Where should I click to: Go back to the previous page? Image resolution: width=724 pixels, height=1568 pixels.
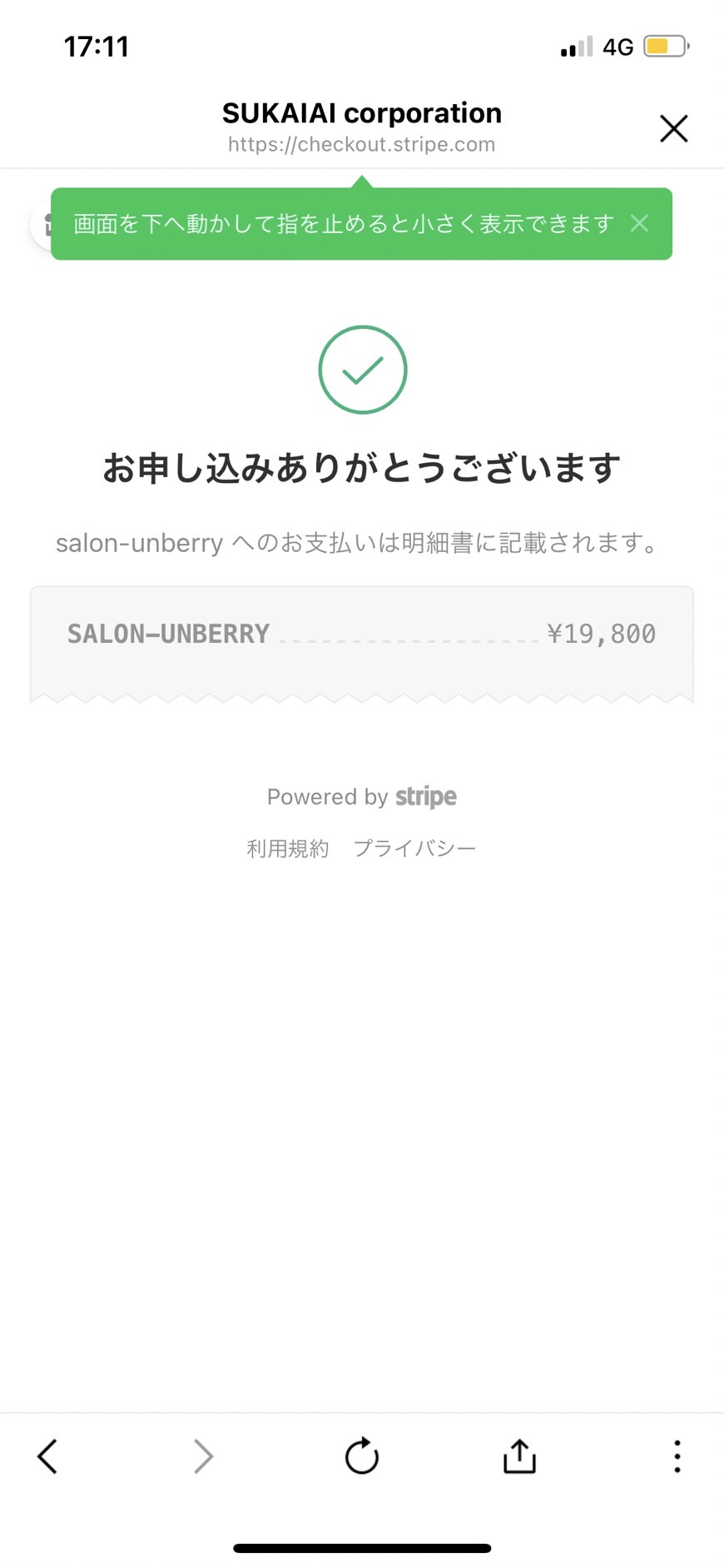click(x=47, y=1456)
